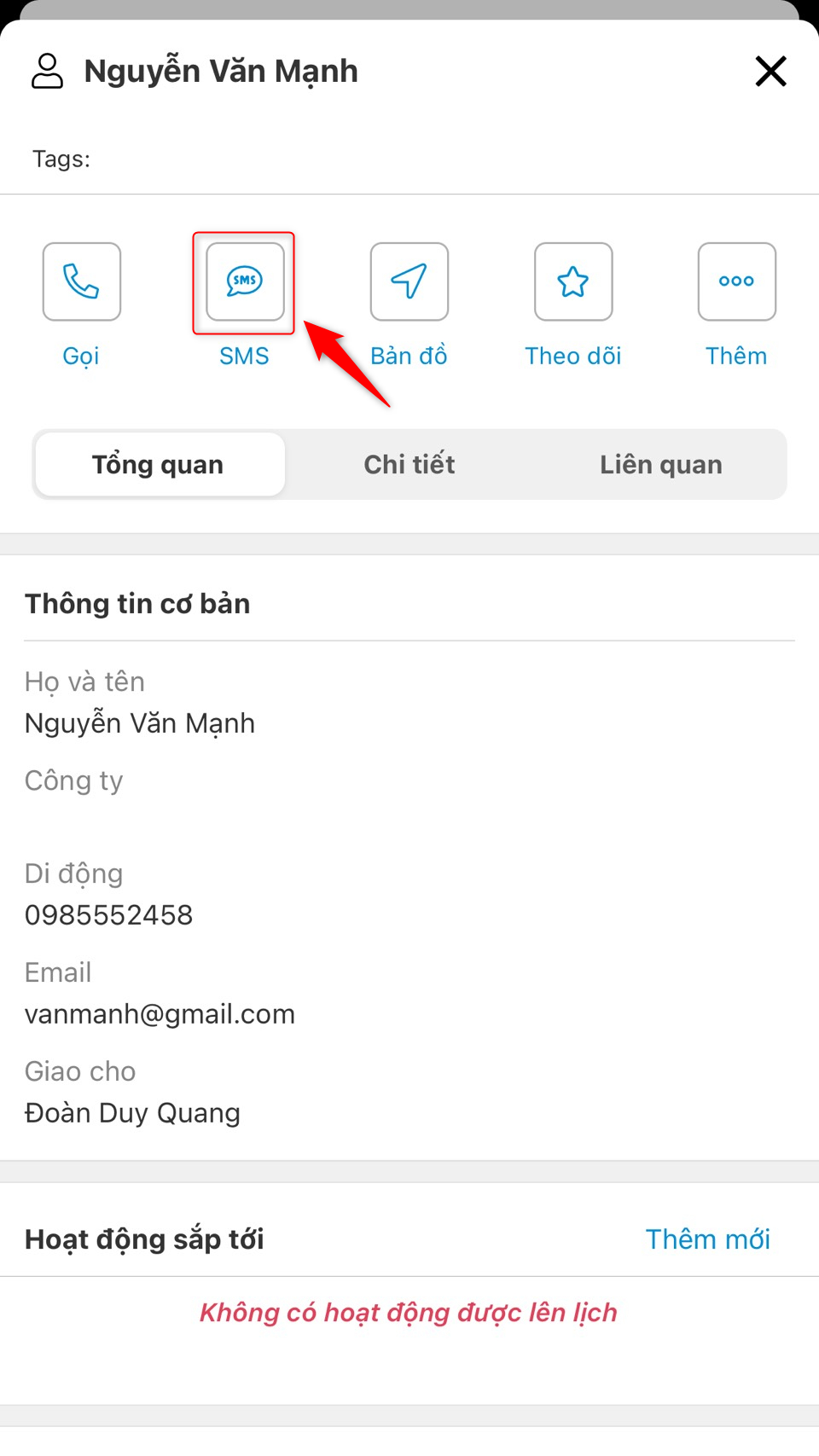The image size is (819, 1456).
Task: Send an SMS to this contact
Action: pyautogui.click(x=245, y=282)
